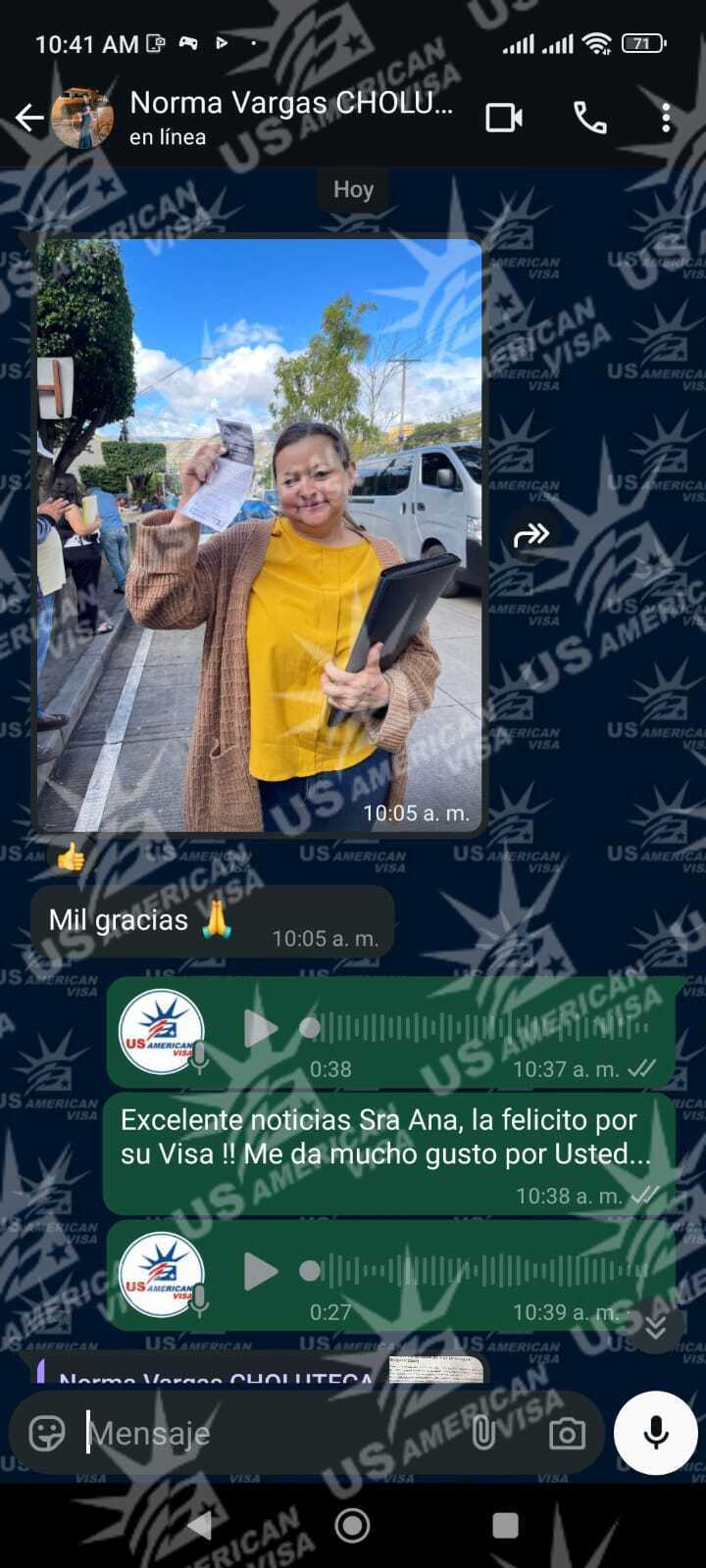
Task: Play the 0:27 voice message
Action: (x=260, y=1272)
